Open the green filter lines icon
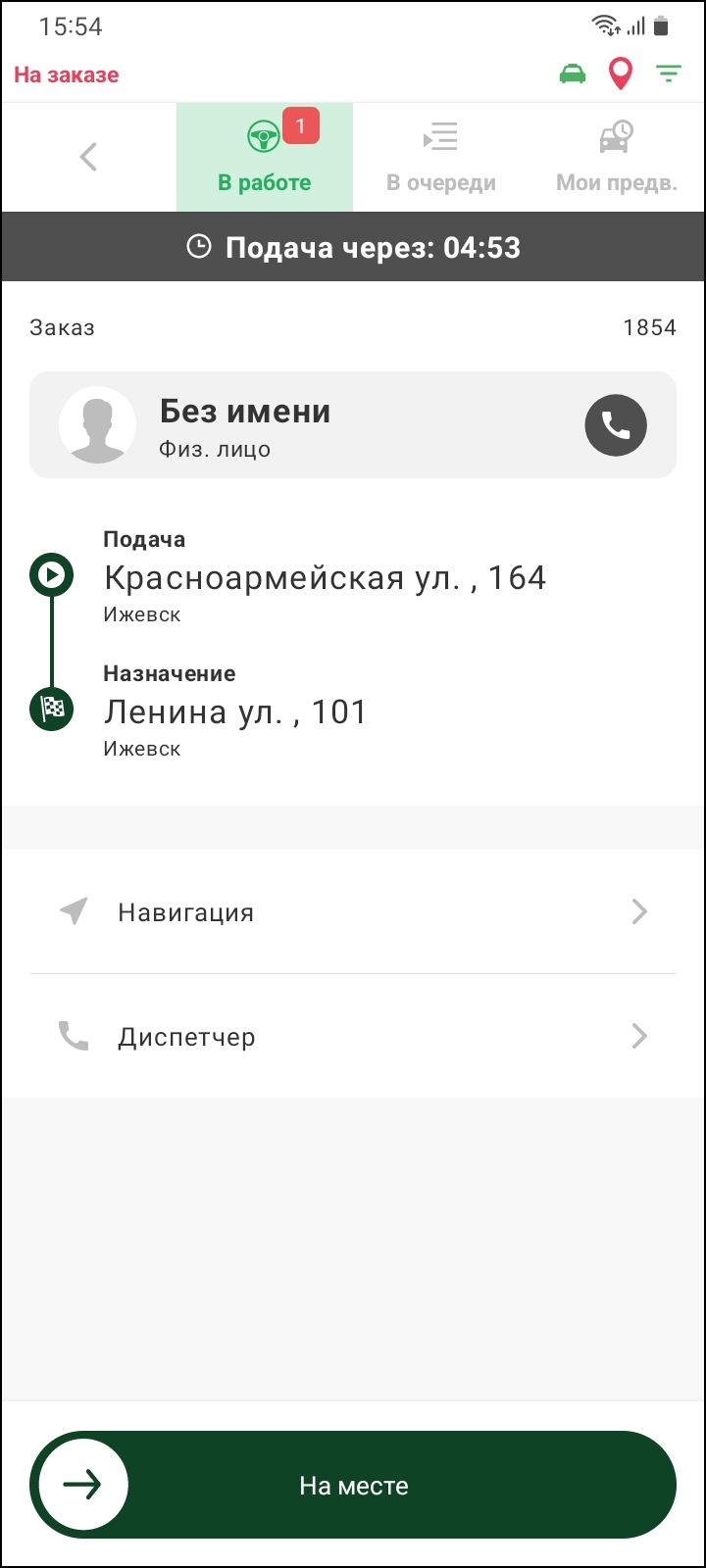706x1568 pixels. coord(669,74)
